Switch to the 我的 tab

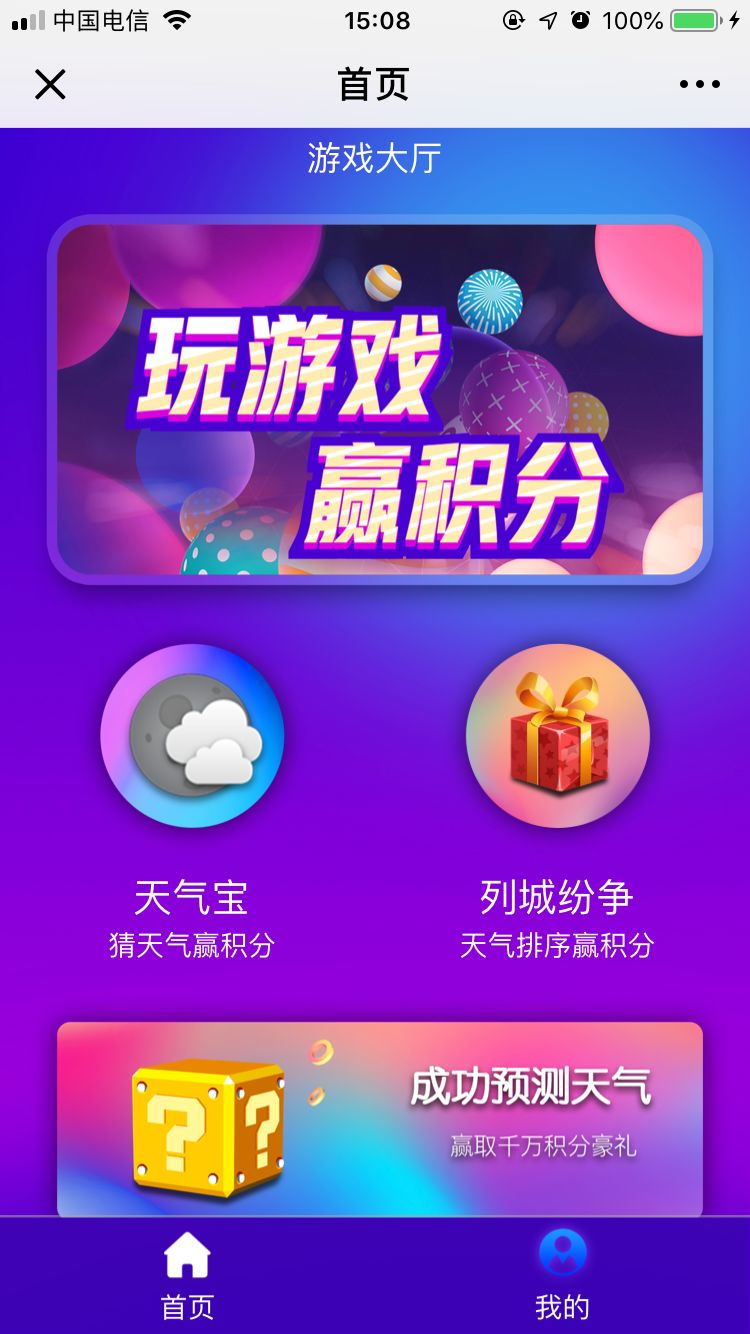point(562,1275)
